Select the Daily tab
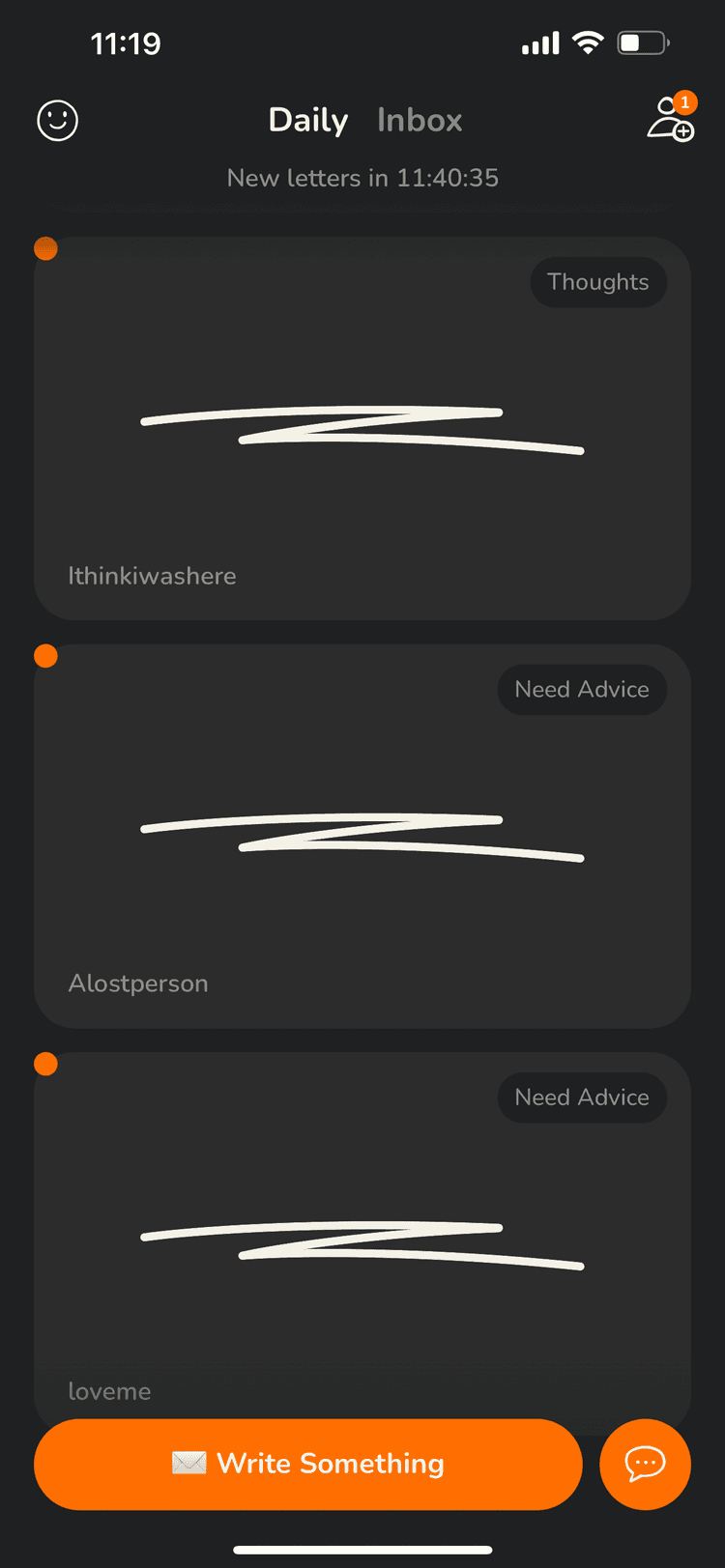 307,120
